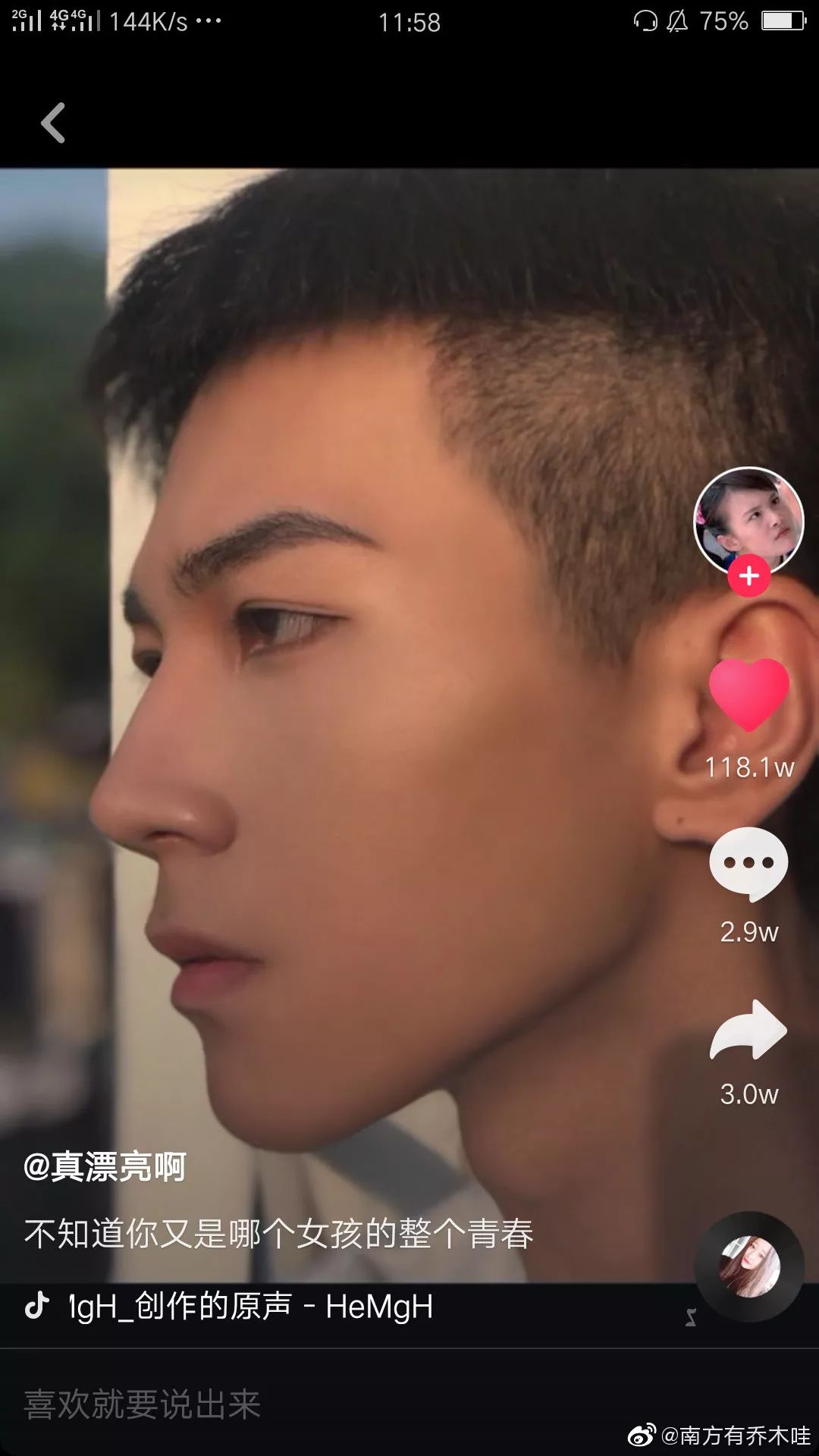
Task: Open the HeMgH original sound track
Action: click(x=250, y=1307)
